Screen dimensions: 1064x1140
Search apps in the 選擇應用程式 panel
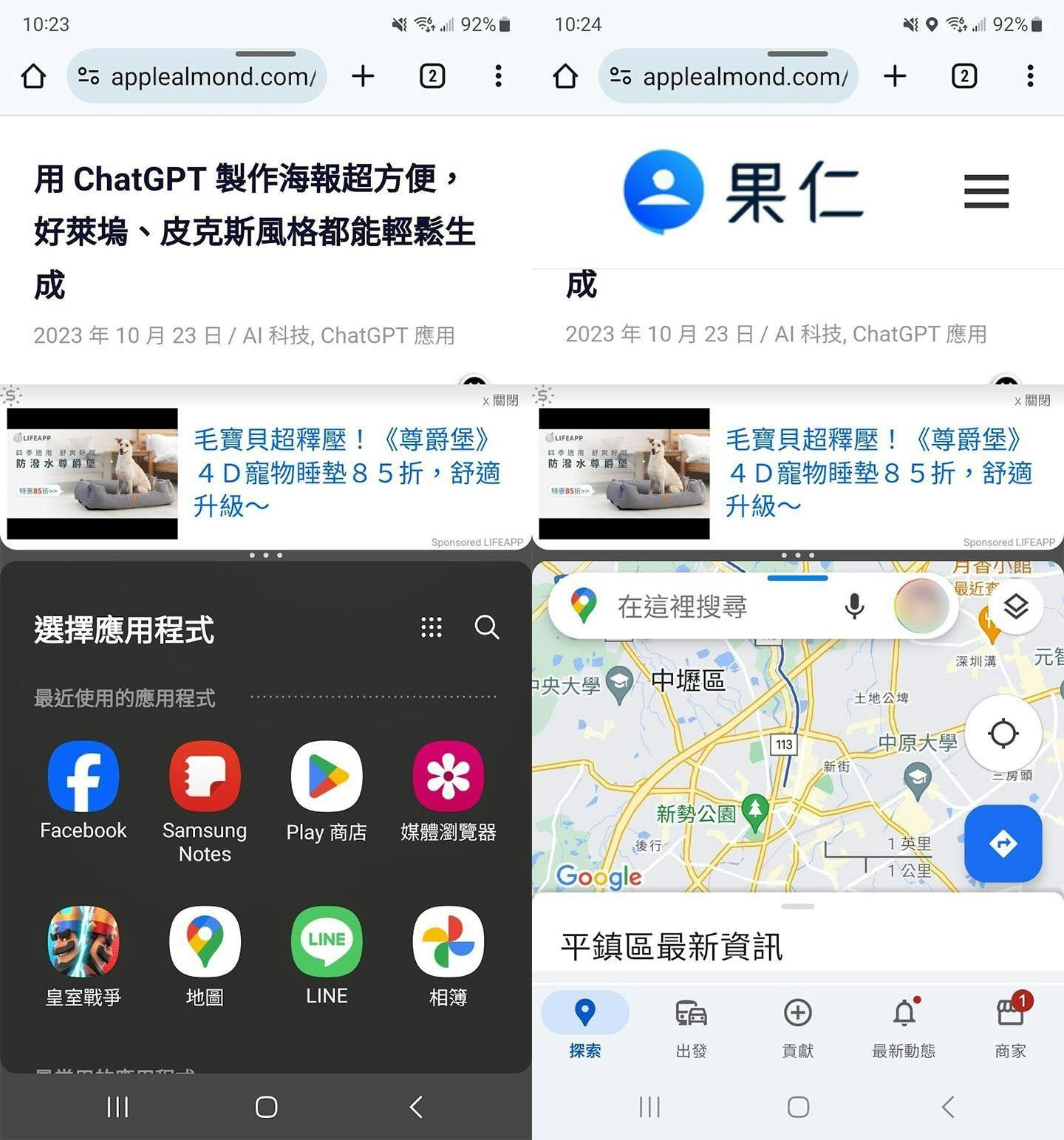[x=486, y=627]
